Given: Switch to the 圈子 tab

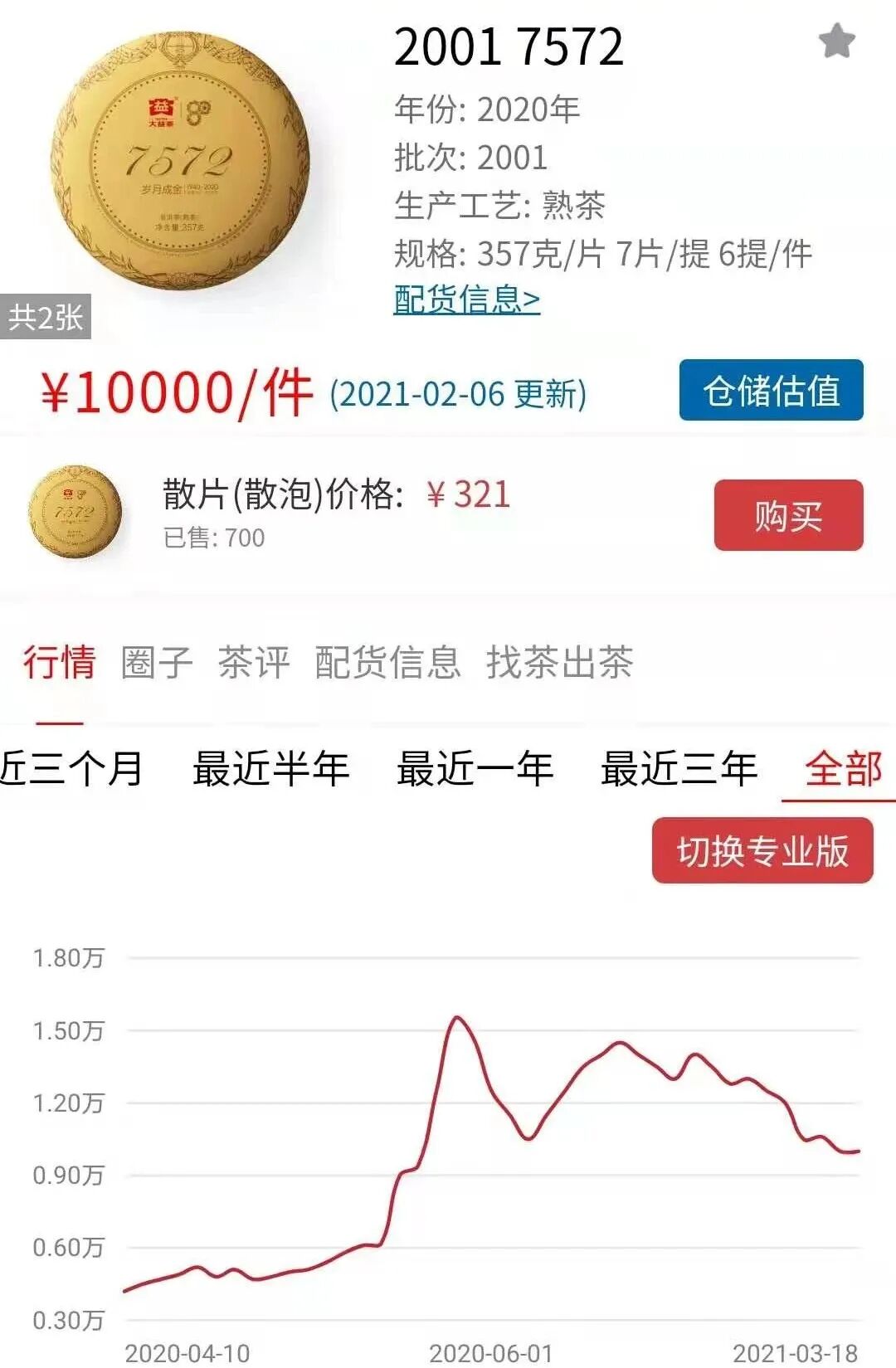Looking at the screenshot, I should pos(157,663).
